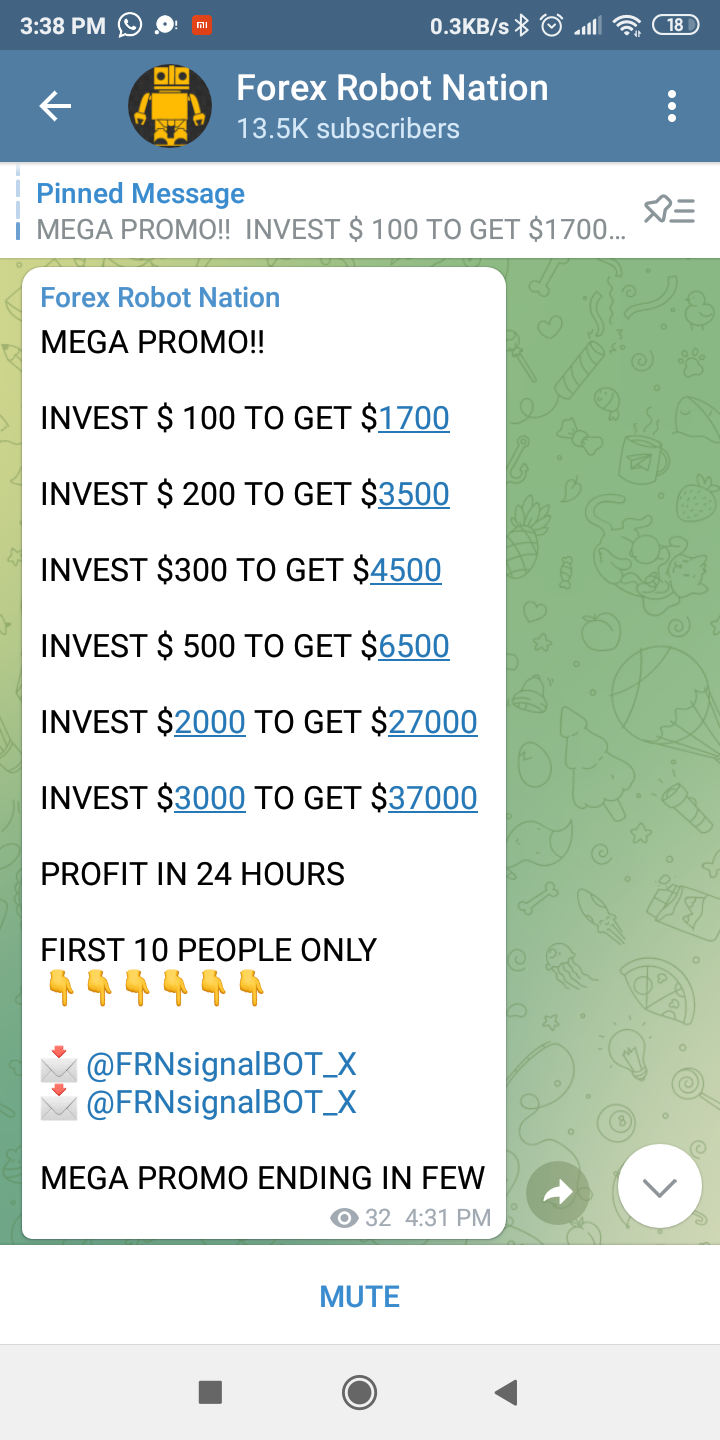The image size is (720, 1440).
Task: Open the overflow menu
Action: pyautogui.click(x=672, y=106)
